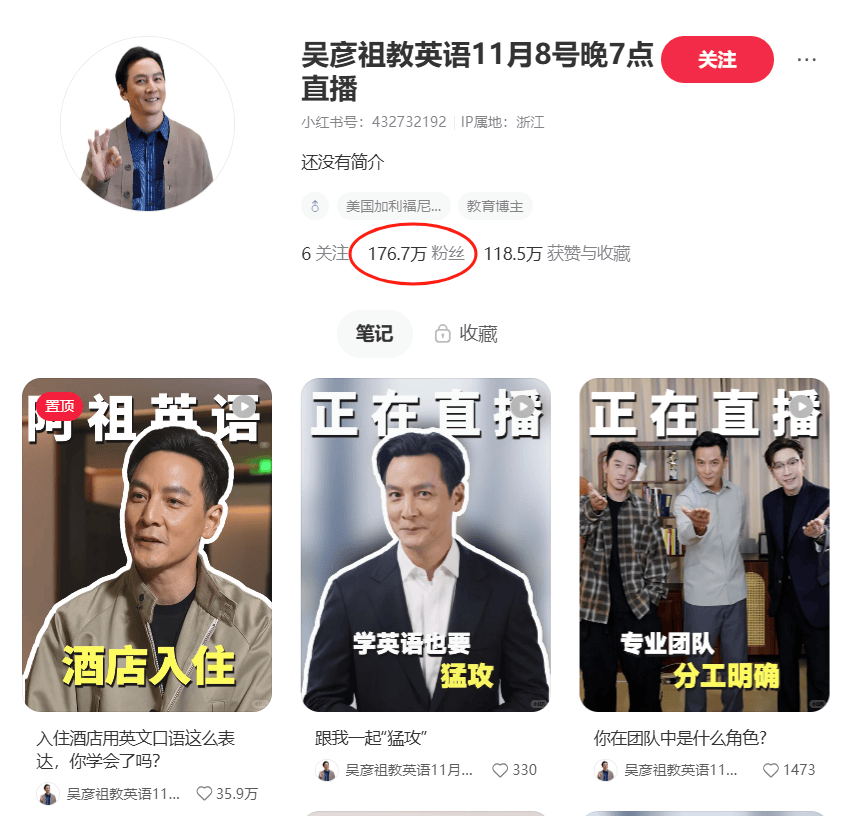
Task: Open the pinned 酒店入住 video note
Action: tap(147, 545)
